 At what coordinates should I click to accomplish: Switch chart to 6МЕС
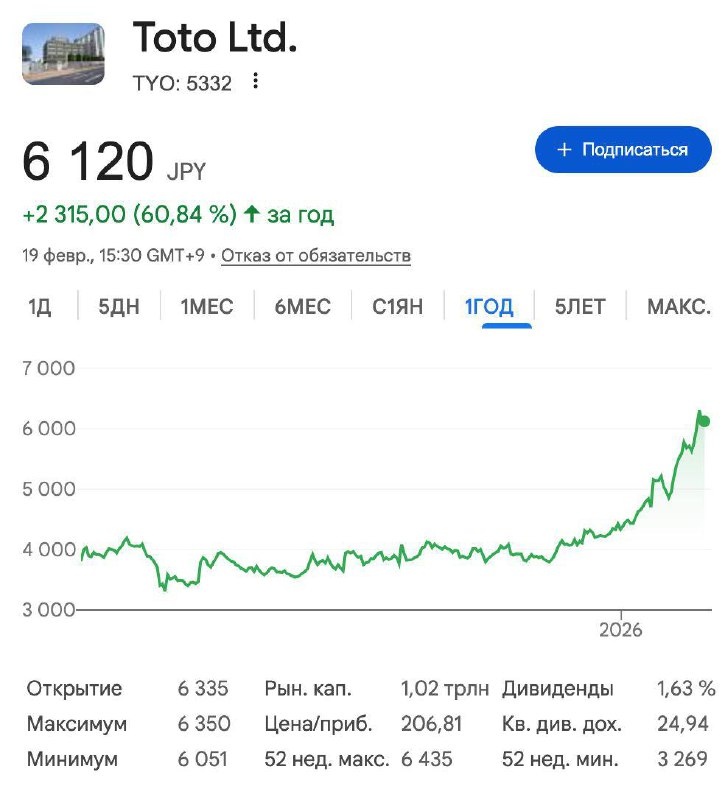302,307
